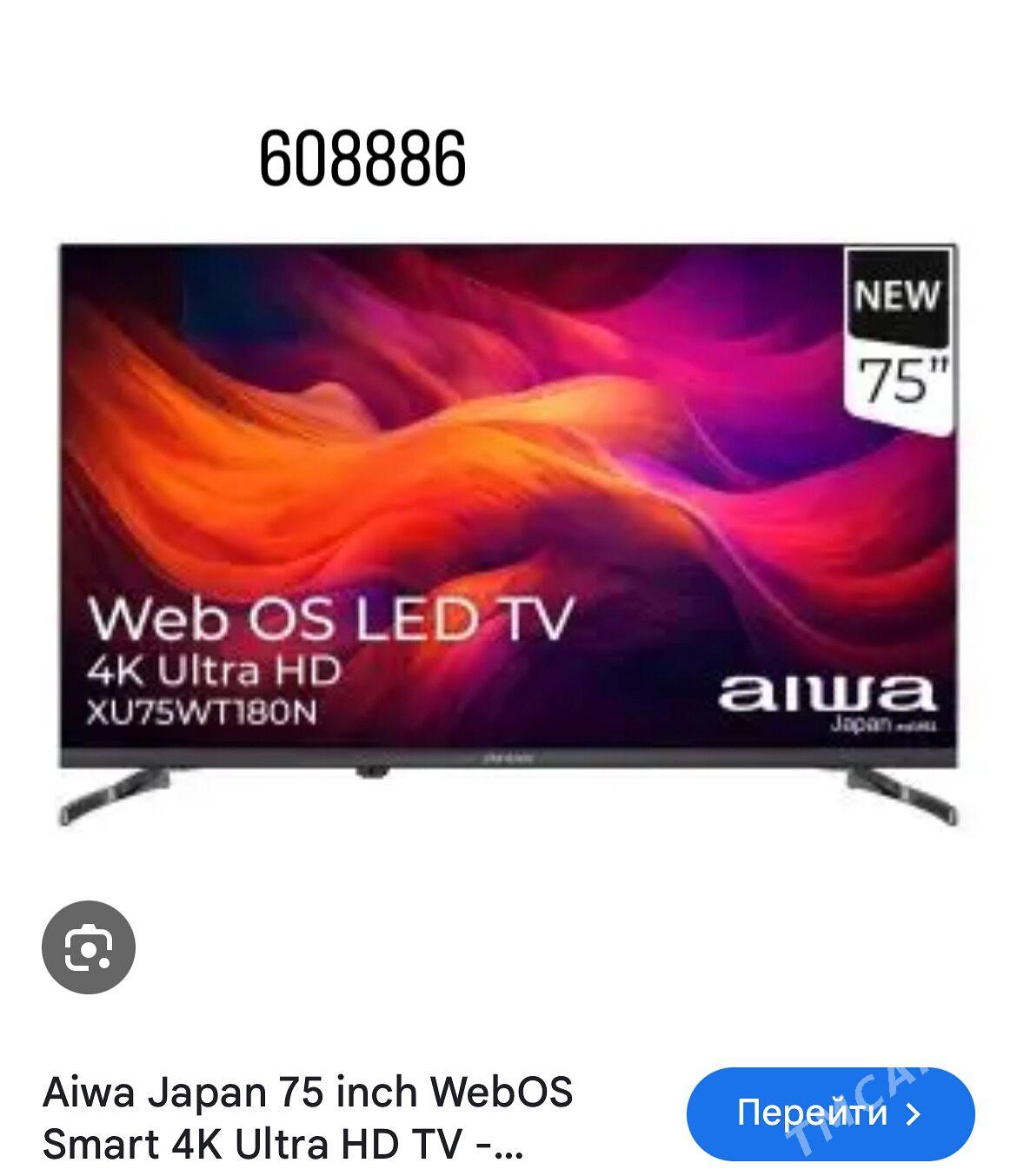Search this image with Google Lens
This screenshot has width=1017, height=1176.
point(89,947)
